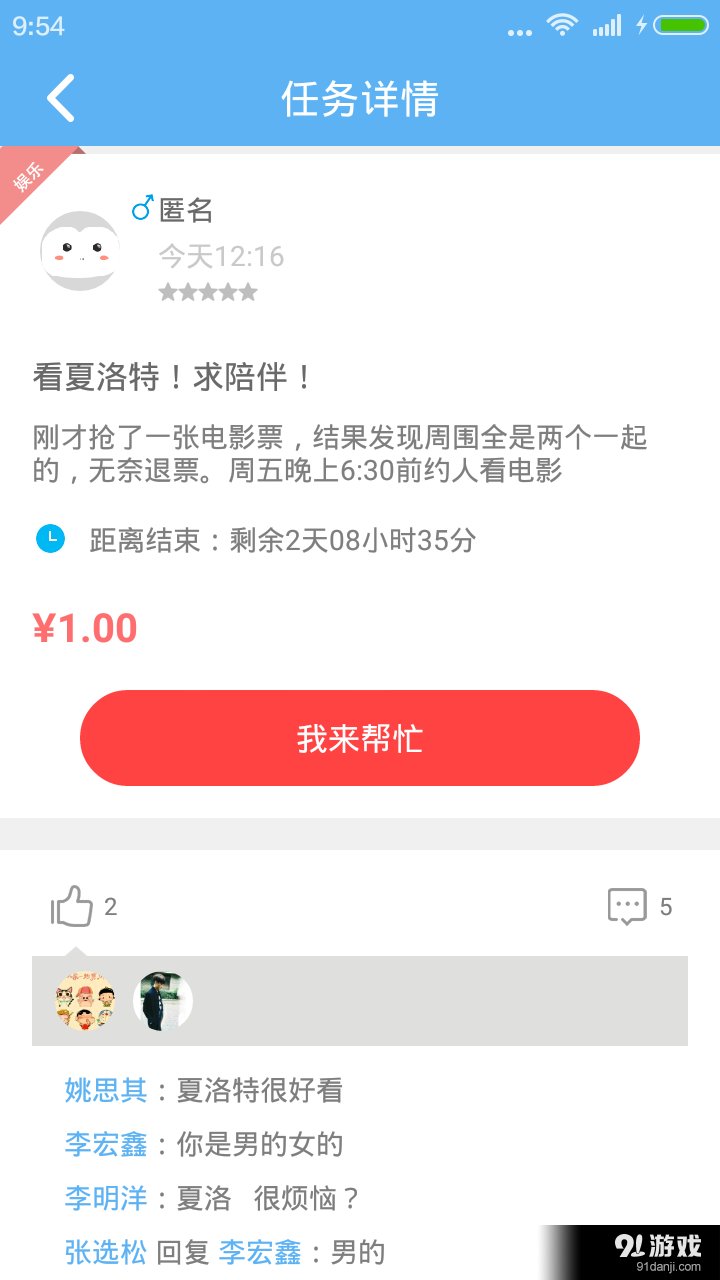Screen dimensions: 720x1280
Task: Open 姚思其's profile link
Action: (x=105, y=1090)
